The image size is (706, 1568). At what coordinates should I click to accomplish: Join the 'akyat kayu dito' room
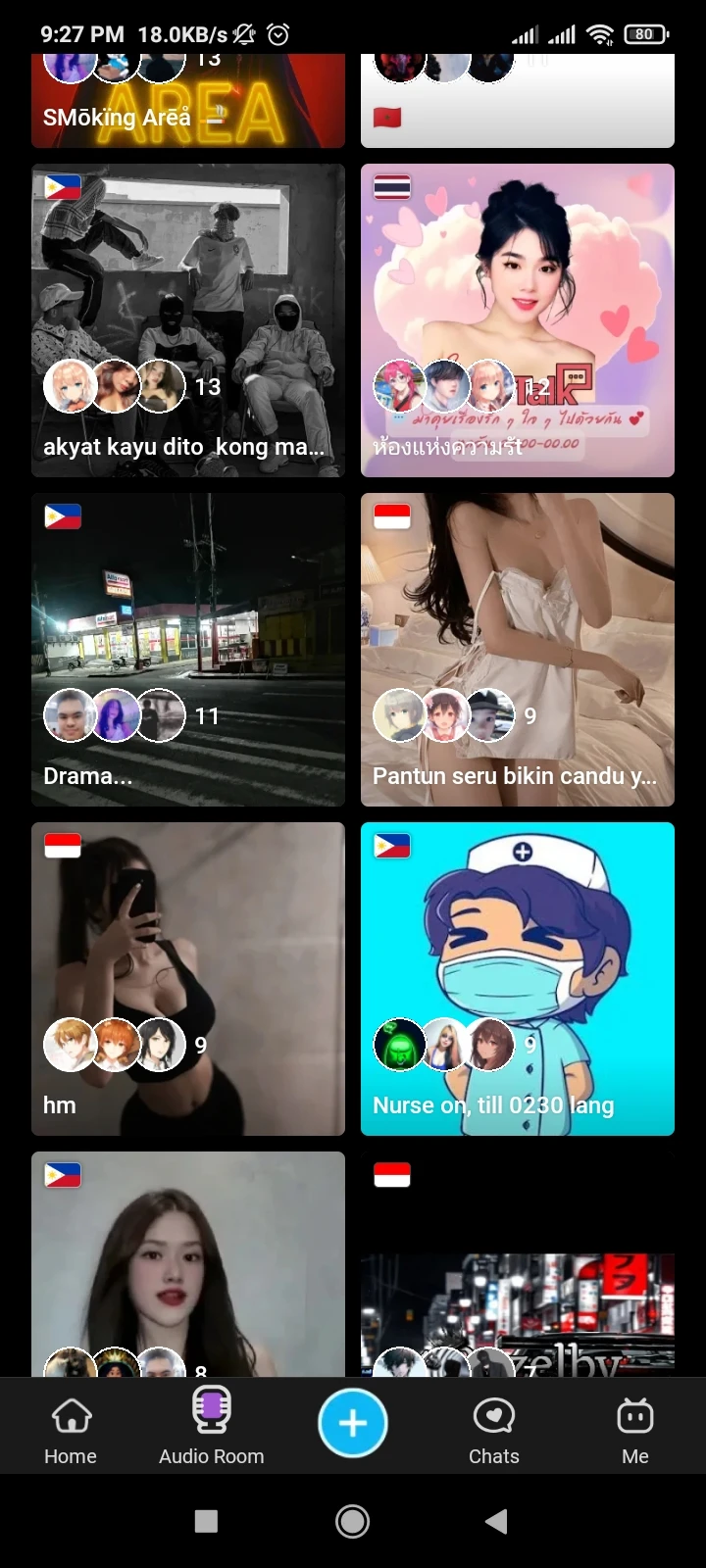[188, 318]
